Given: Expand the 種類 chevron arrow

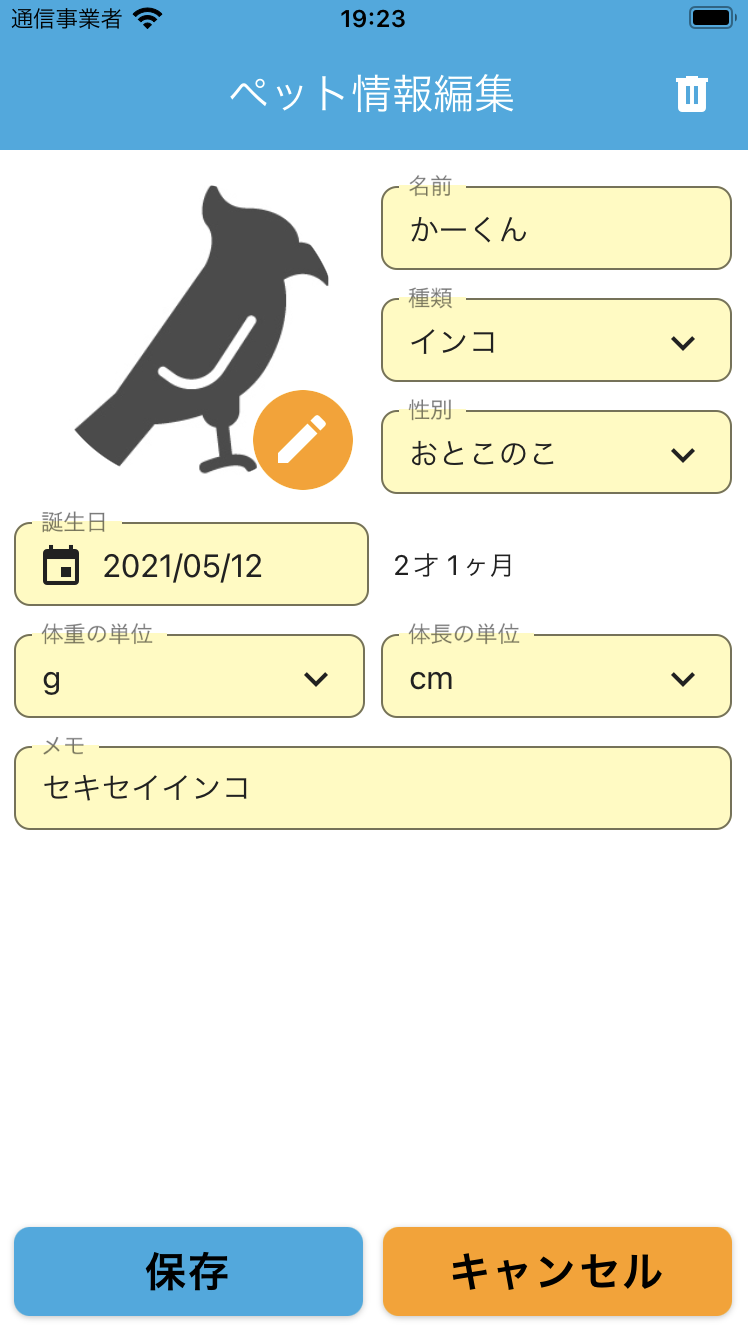Looking at the screenshot, I should point(683,341).
